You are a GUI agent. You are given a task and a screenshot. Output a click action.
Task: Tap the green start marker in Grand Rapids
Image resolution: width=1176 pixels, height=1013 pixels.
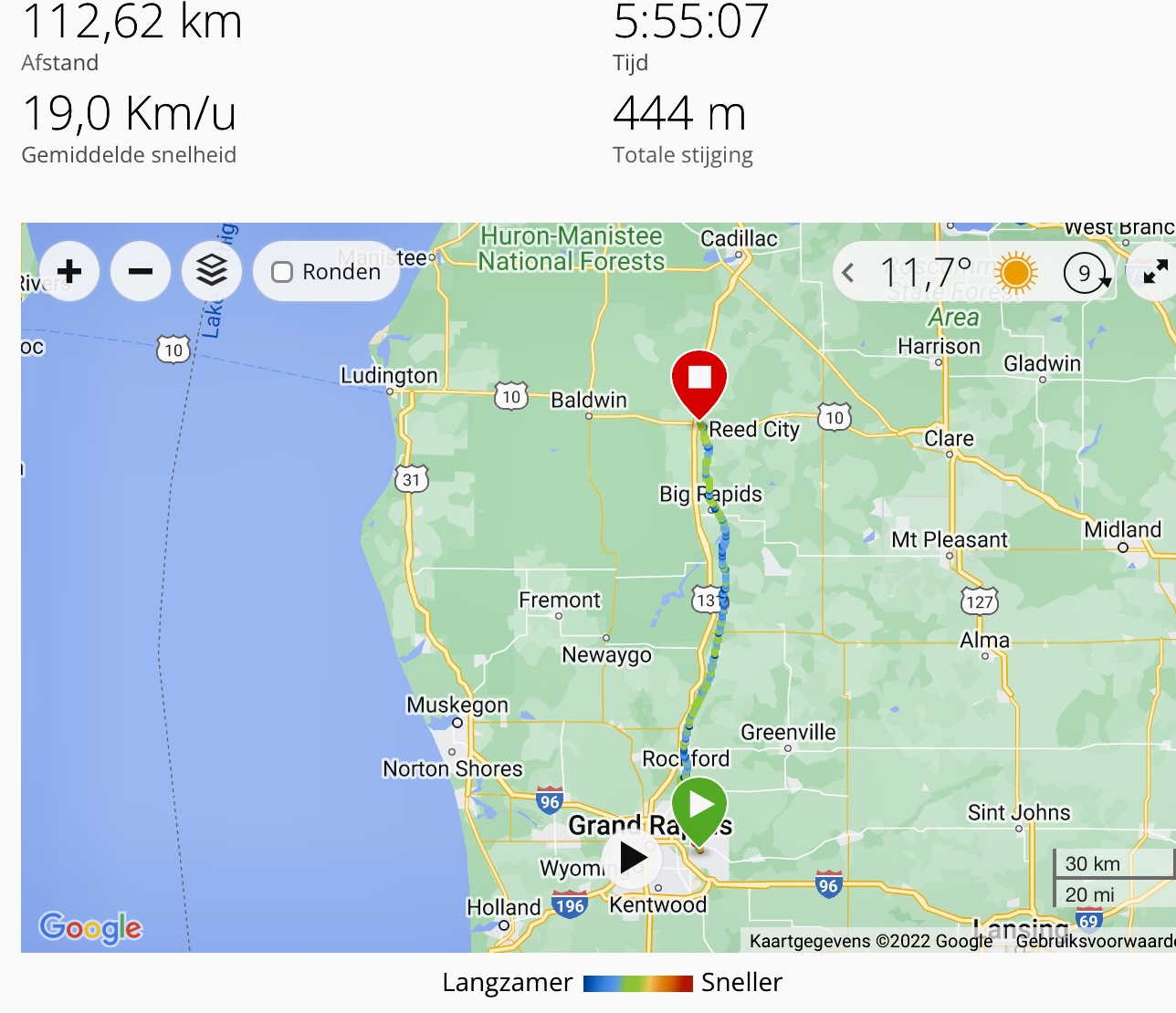(x=699, y=806)
